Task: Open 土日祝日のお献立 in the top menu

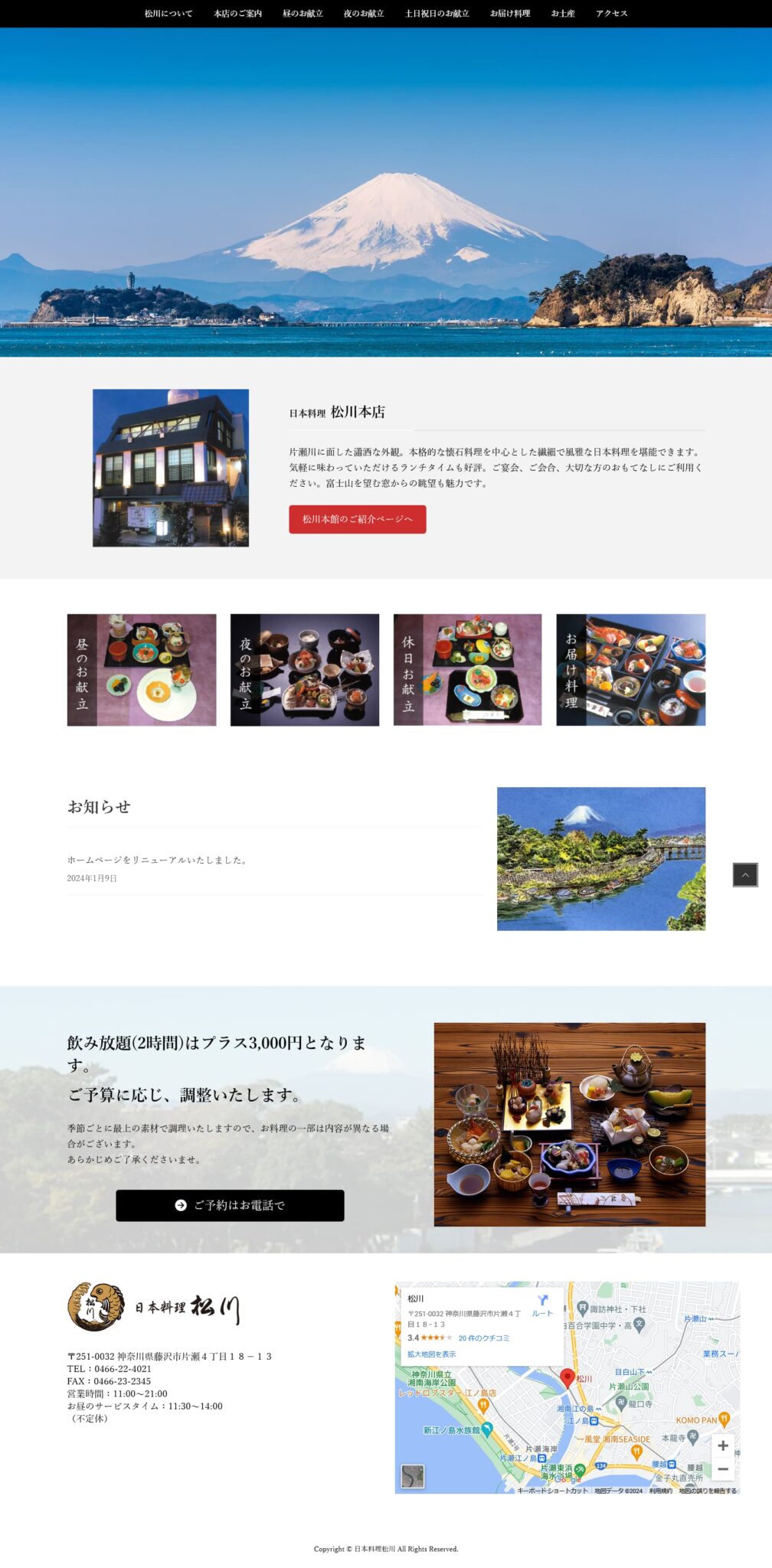Action: tap(437, 13)
